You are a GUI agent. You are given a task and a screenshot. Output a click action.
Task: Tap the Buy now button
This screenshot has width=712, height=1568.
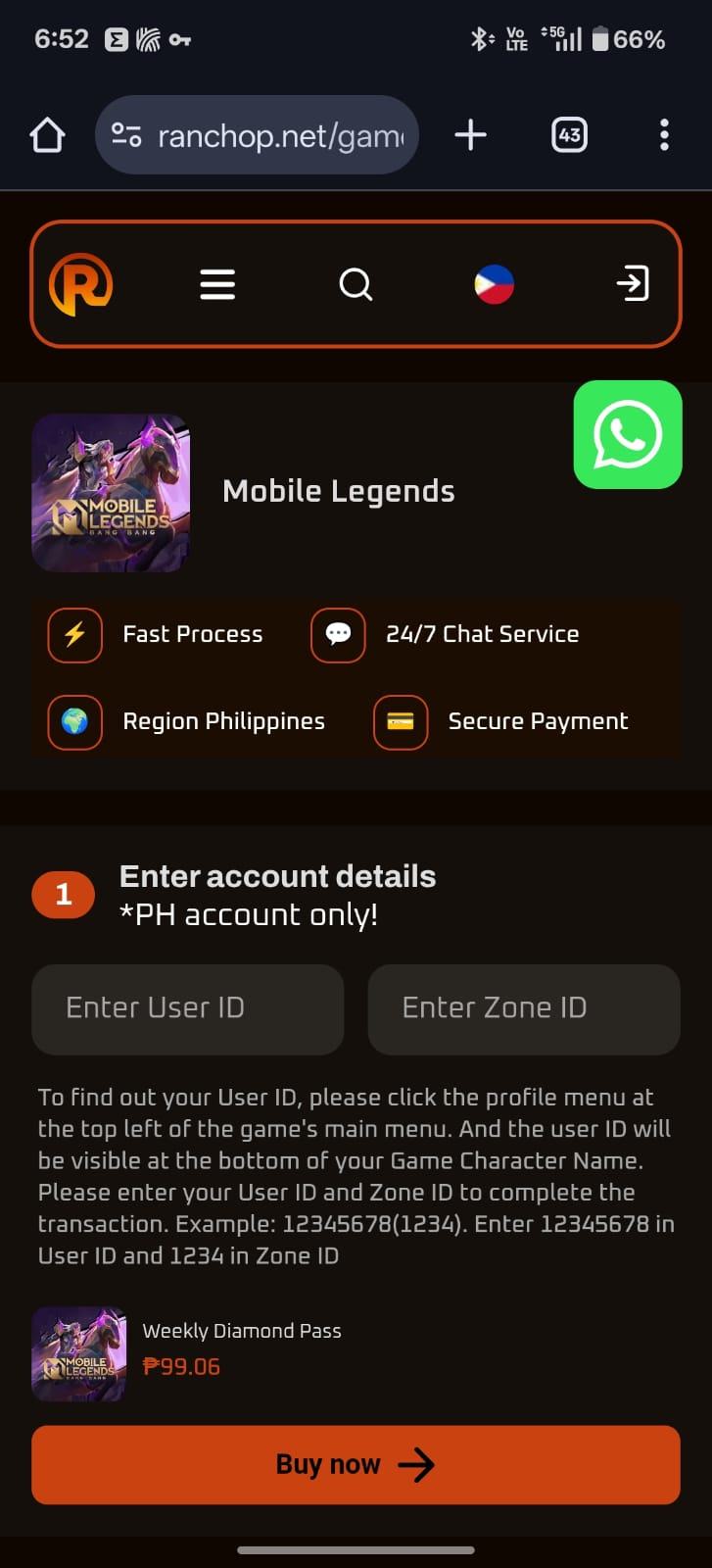click(x=356, y=1465)
